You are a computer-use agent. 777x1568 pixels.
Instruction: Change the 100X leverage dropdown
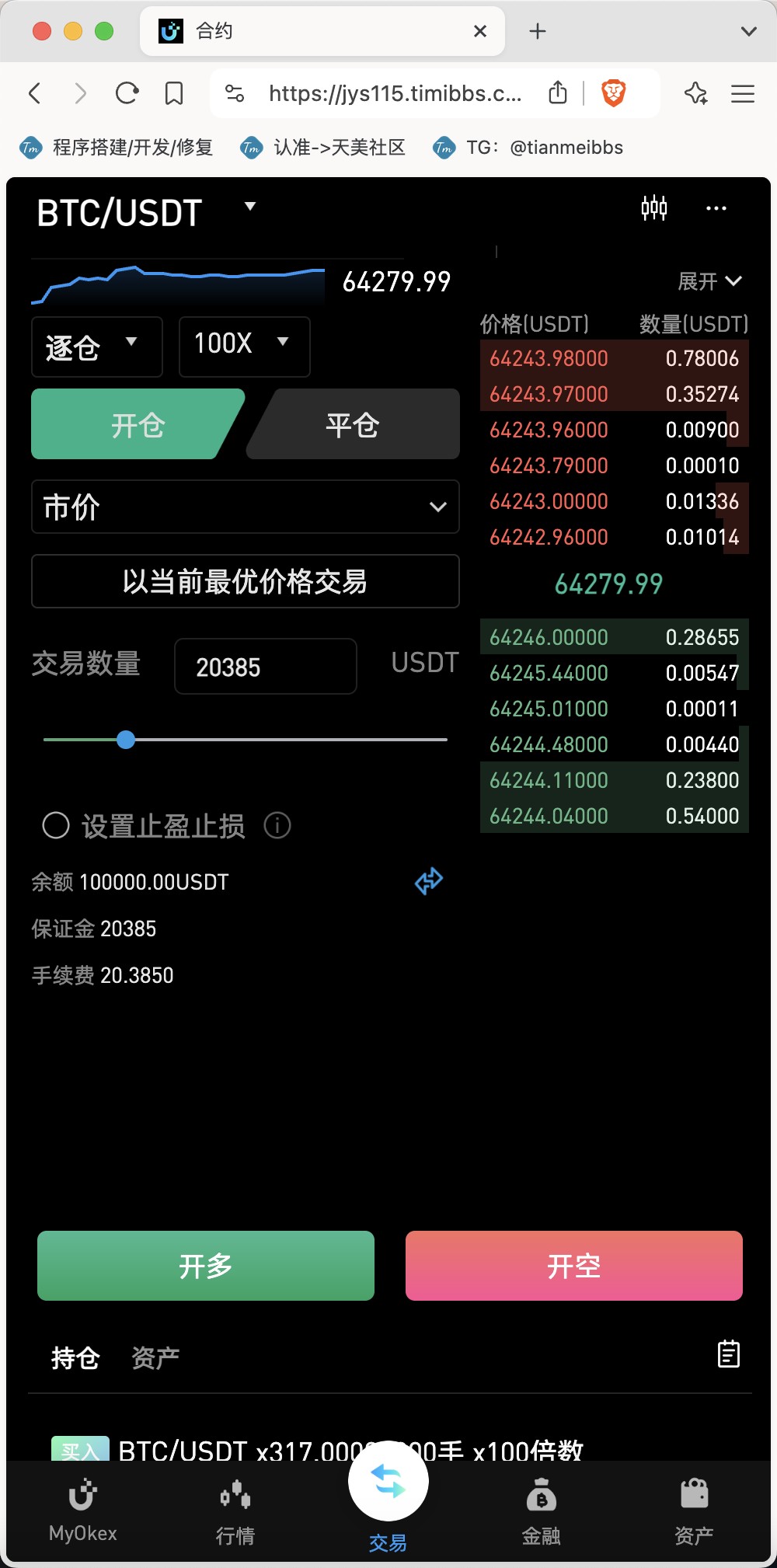[245, 347]
